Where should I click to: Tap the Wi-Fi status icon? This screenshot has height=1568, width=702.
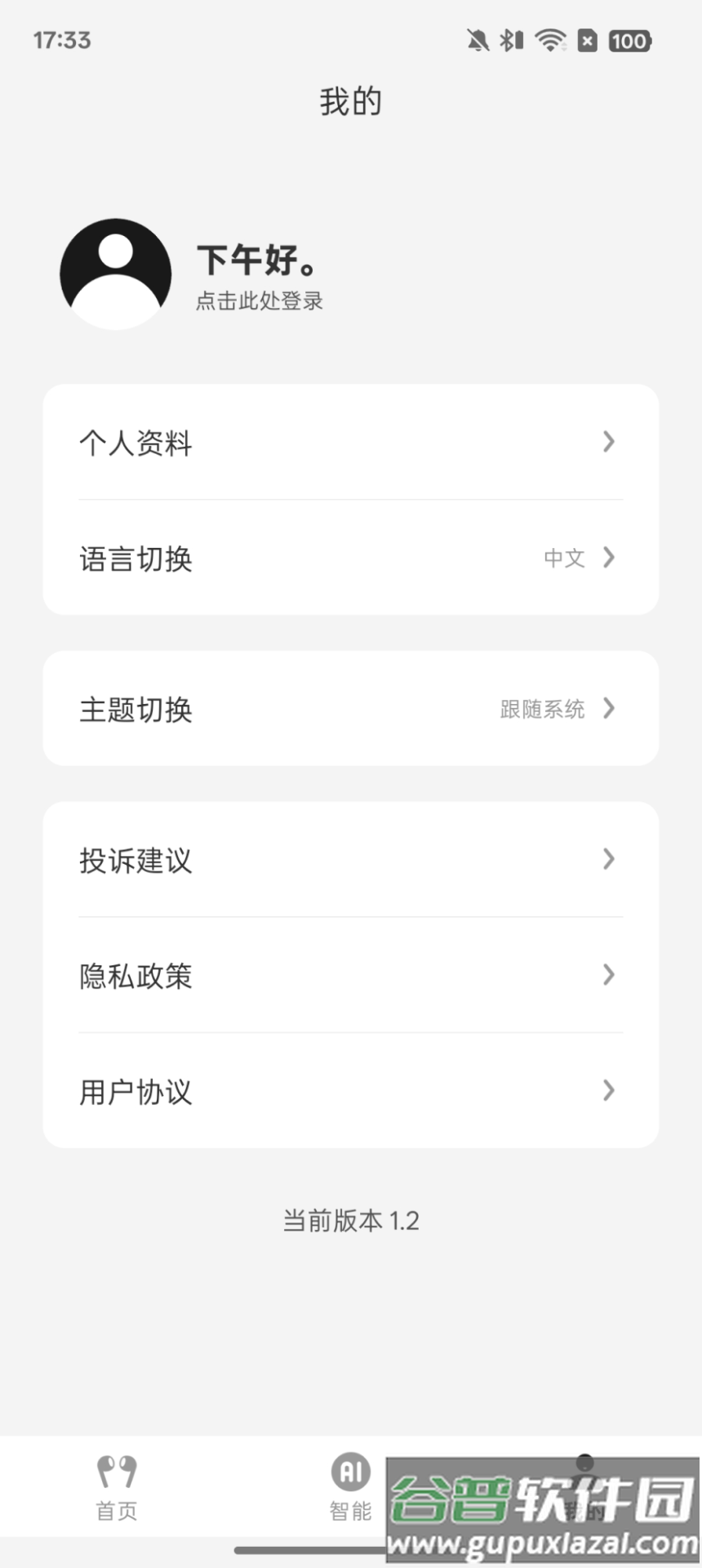point(549,40)
